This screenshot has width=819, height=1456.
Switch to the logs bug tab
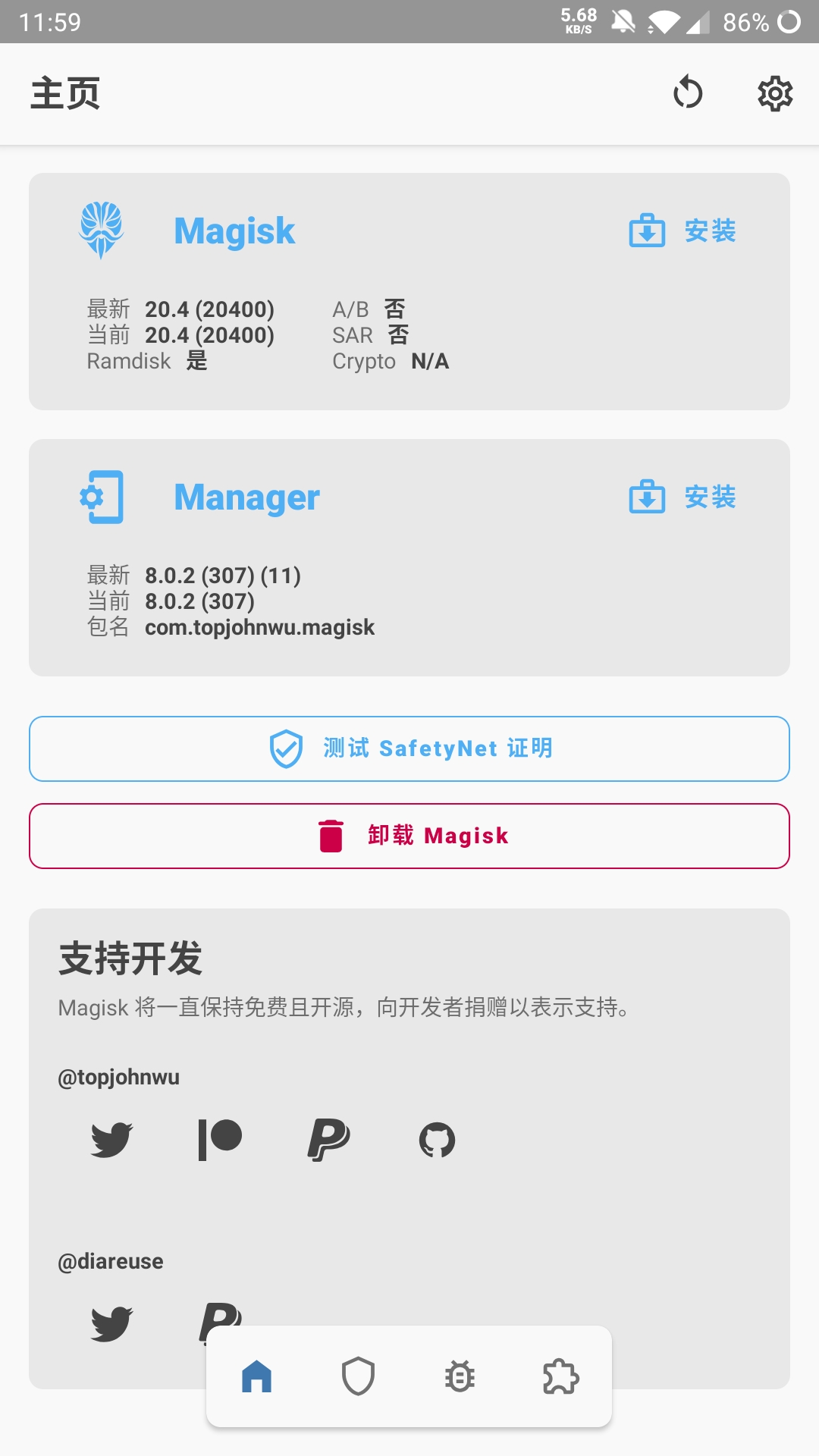pyautogui.click(x=460, y=1376)
